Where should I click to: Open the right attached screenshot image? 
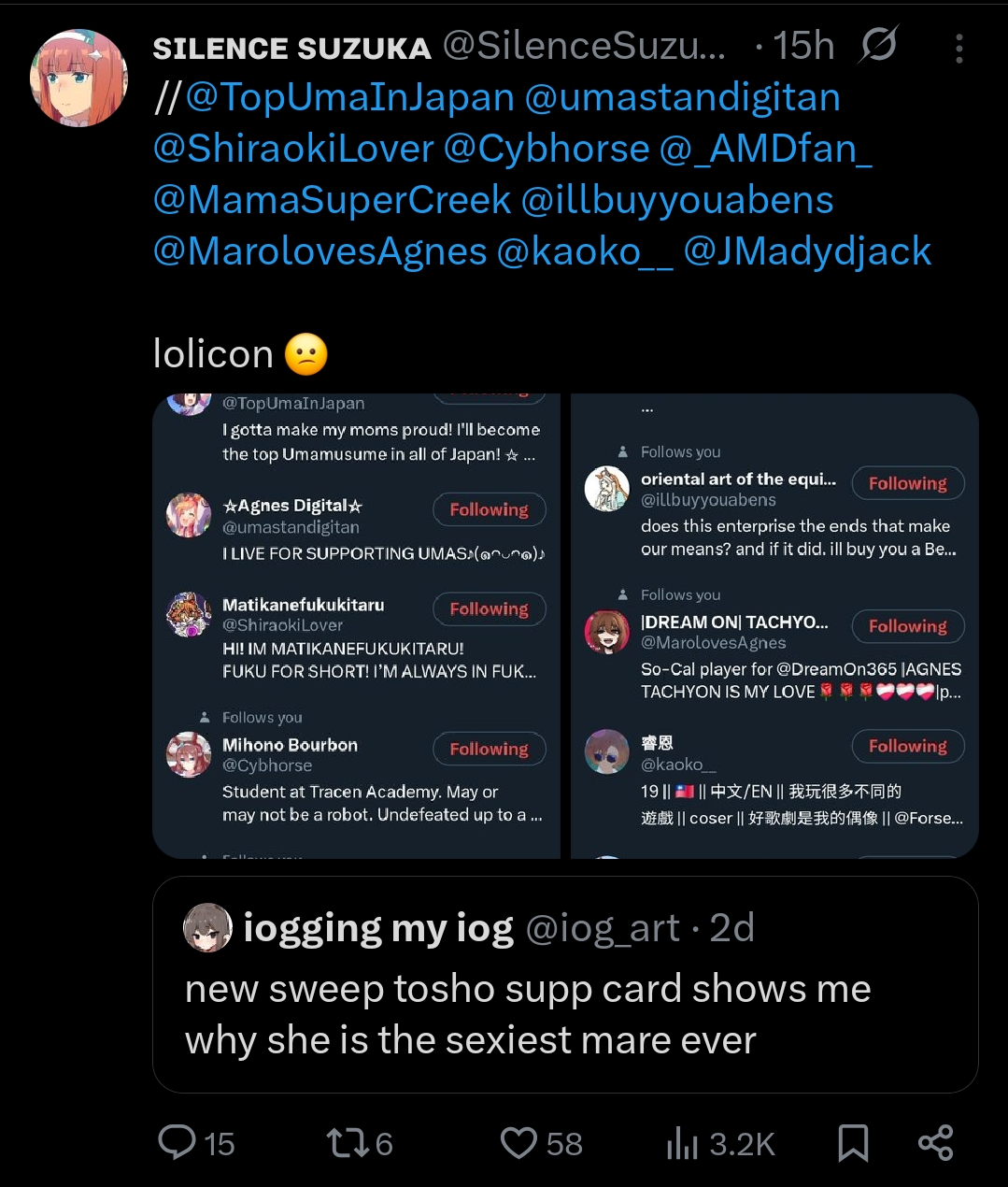(x=774, y=625)
